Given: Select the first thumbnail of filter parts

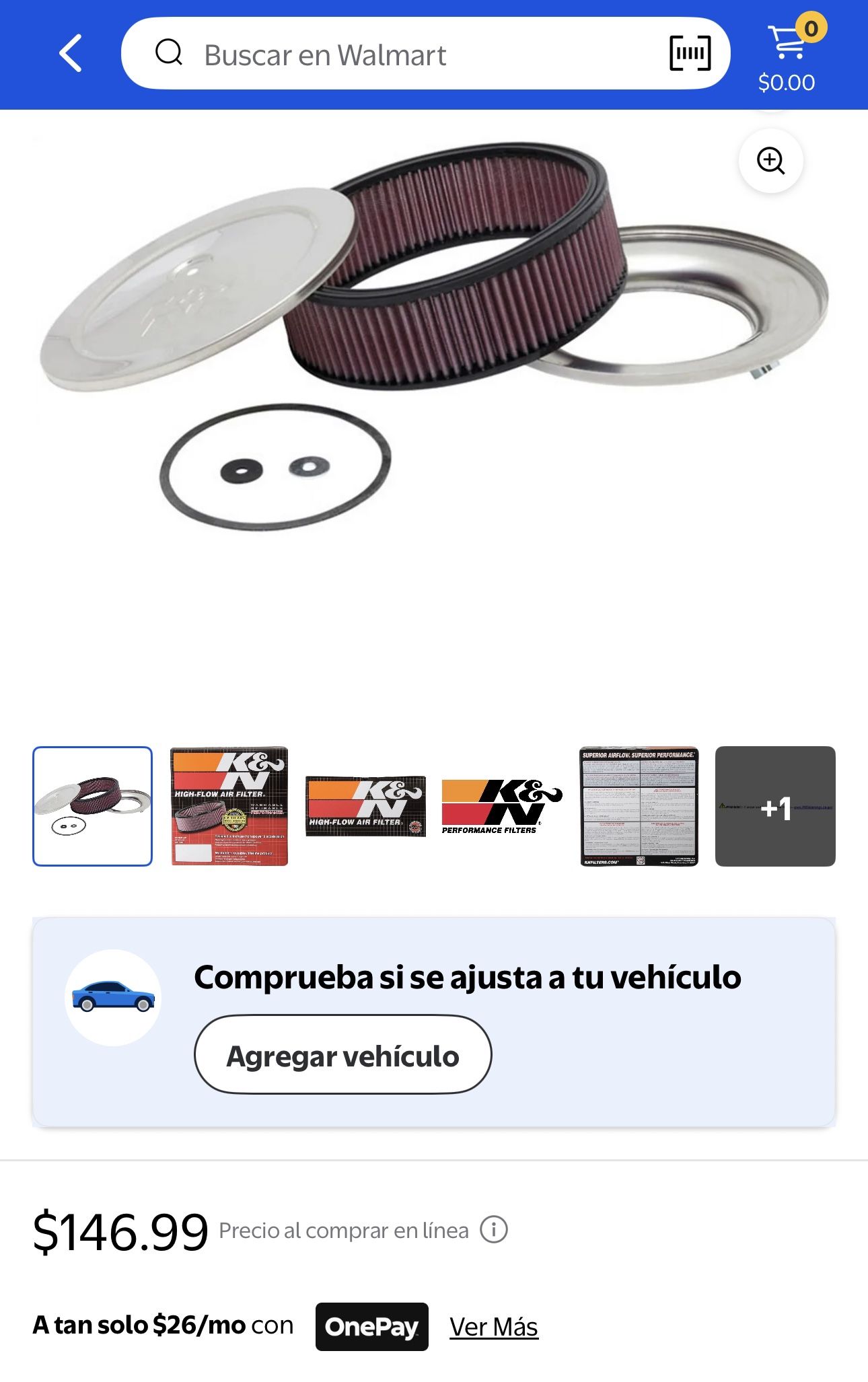Looking at the screenshot, I should point(93,806).
